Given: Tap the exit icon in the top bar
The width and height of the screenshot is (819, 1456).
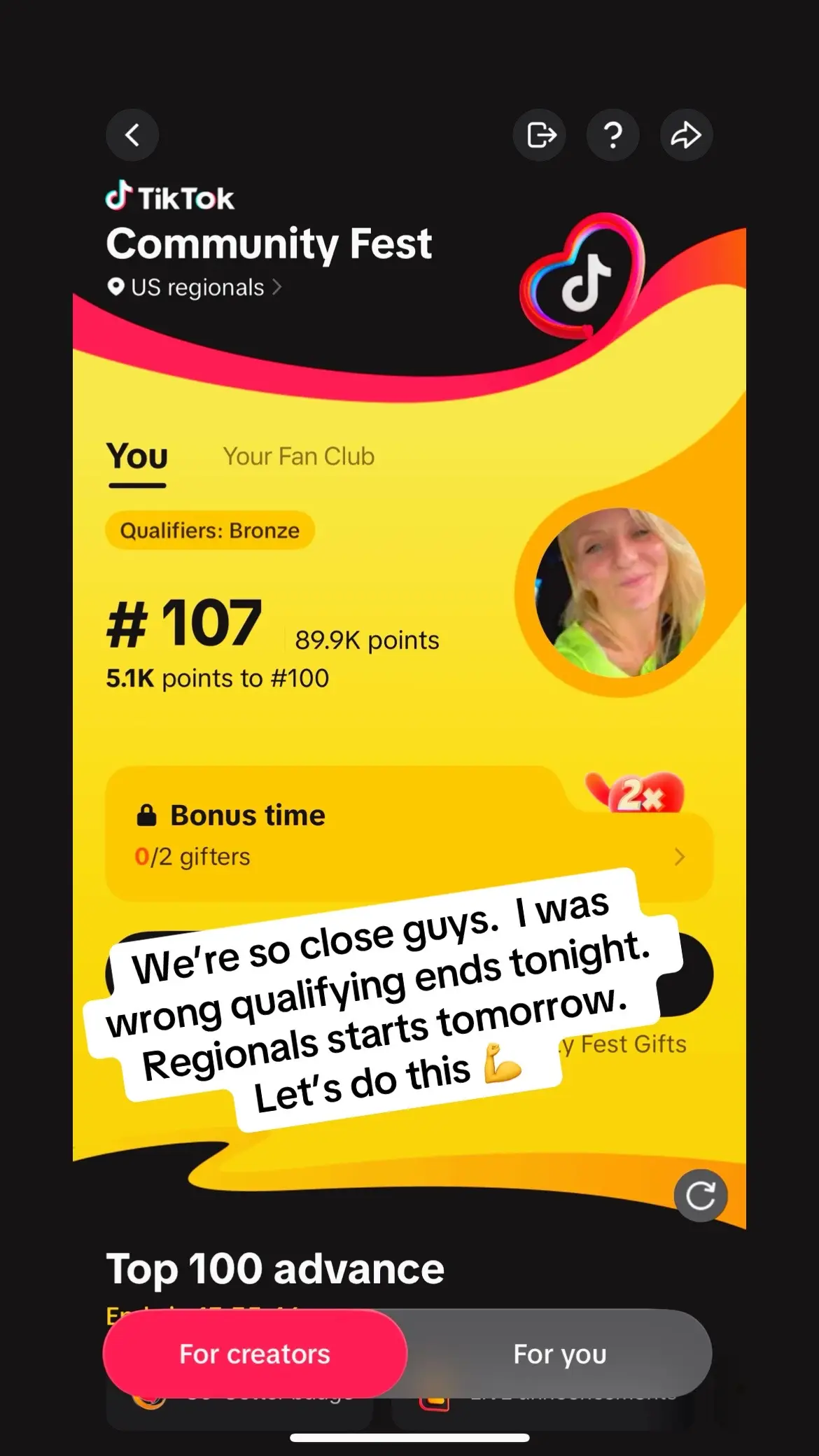Looking at the screenshot, I should click(x=540, y=134).
